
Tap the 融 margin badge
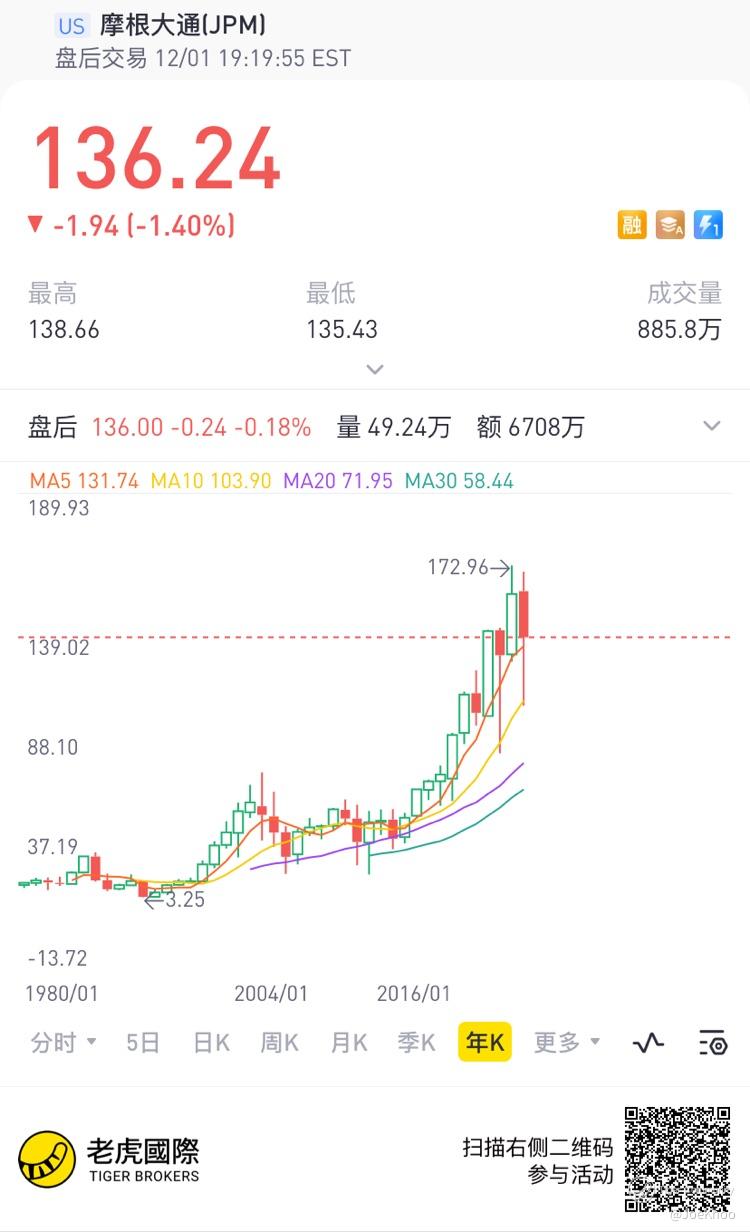click(x=632, y=225)
